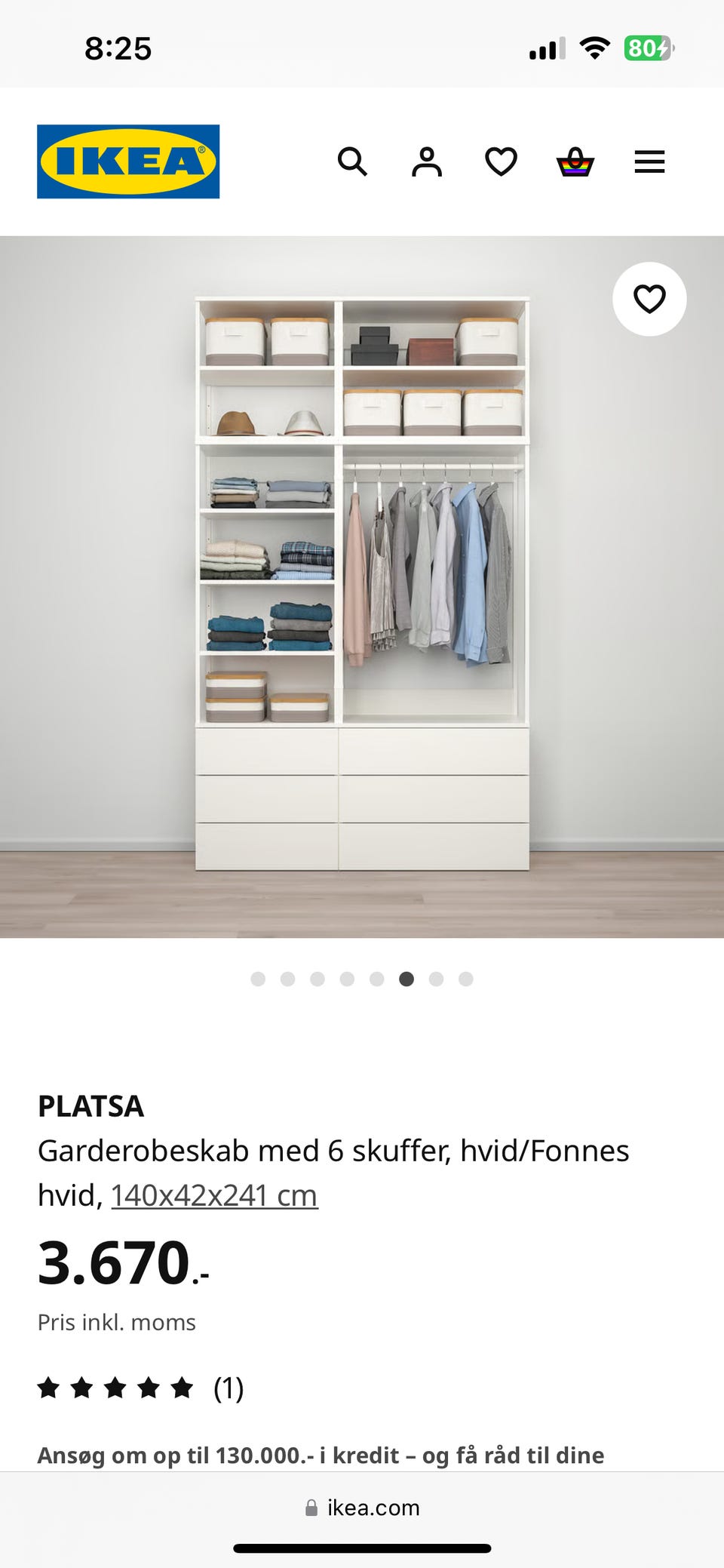Image resolution: width=724 pixels, height=1568 pixels.
Task: Open the shopping basket
Action: (575, 161)
